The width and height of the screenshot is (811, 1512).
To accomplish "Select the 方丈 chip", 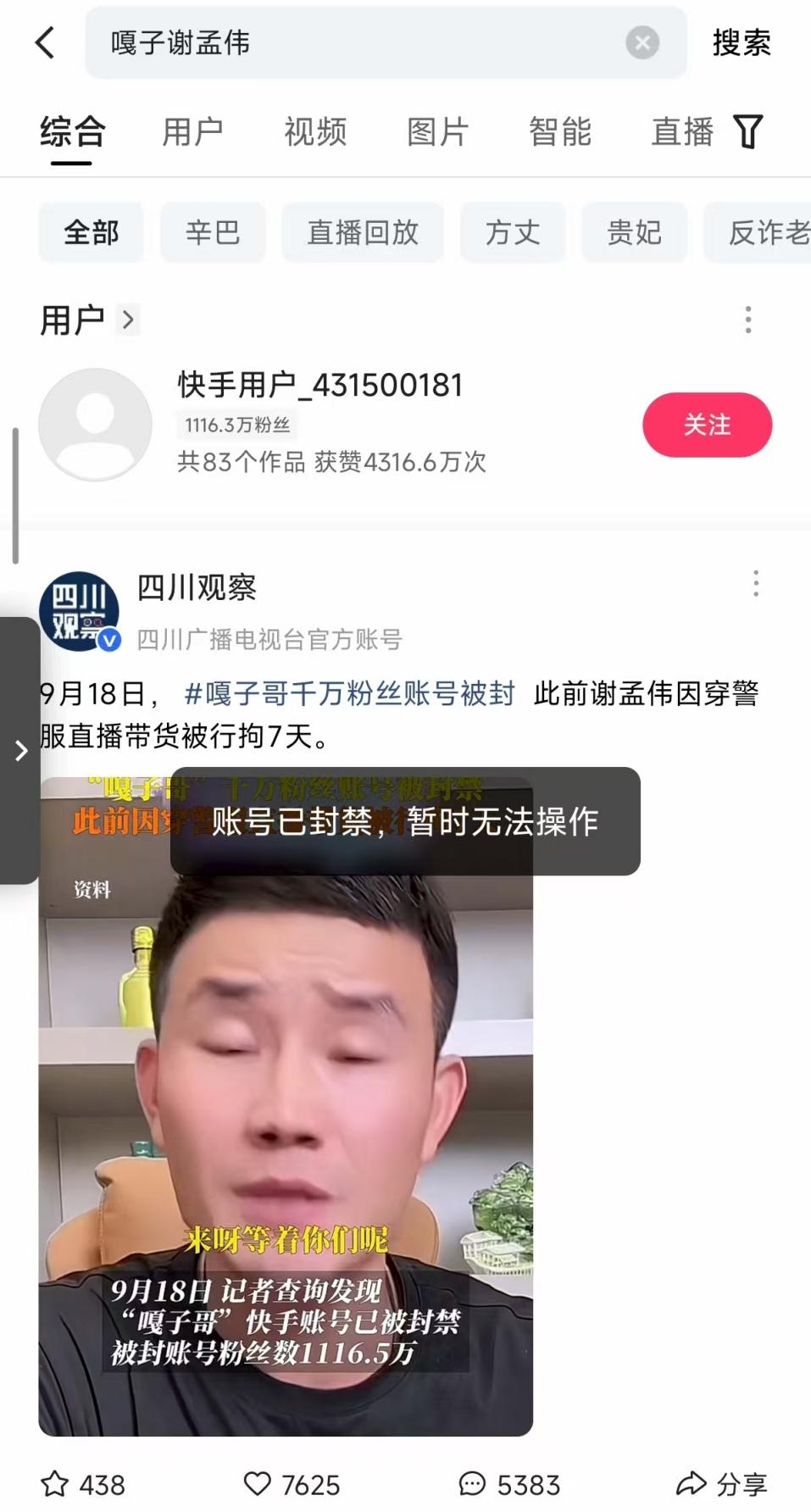I will tap(512, 232).
